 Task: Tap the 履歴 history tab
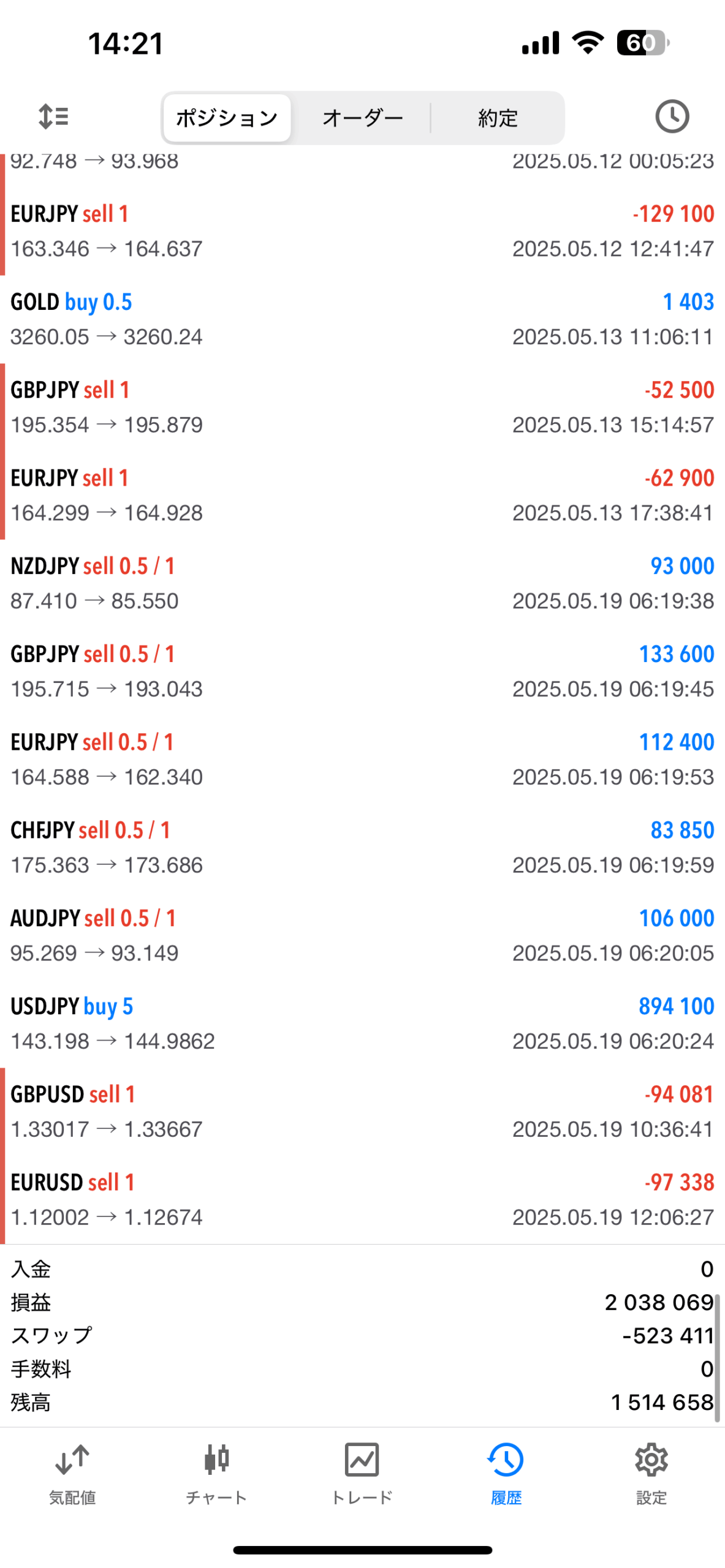tap(506, 1472)
